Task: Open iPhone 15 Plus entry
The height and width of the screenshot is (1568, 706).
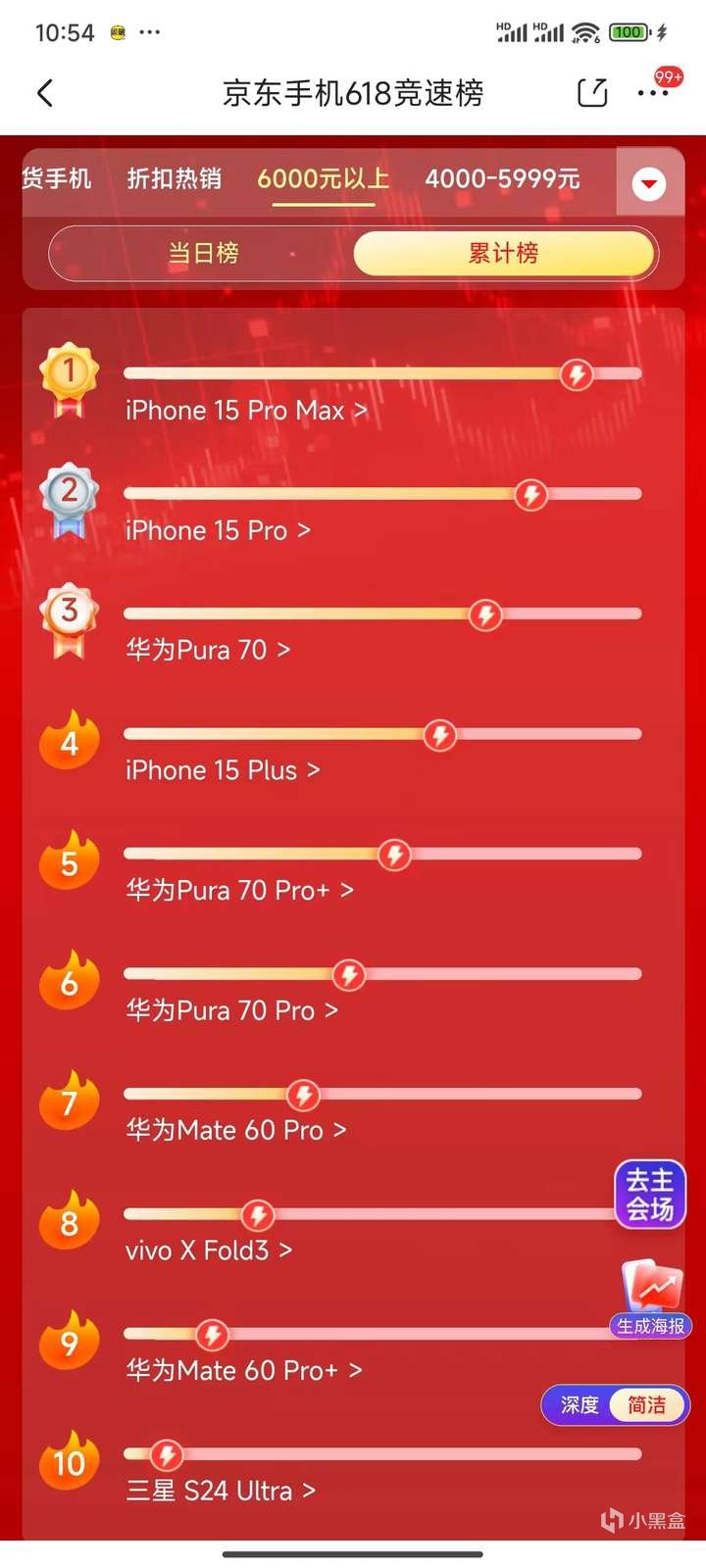Action: [x=223, y=771]
